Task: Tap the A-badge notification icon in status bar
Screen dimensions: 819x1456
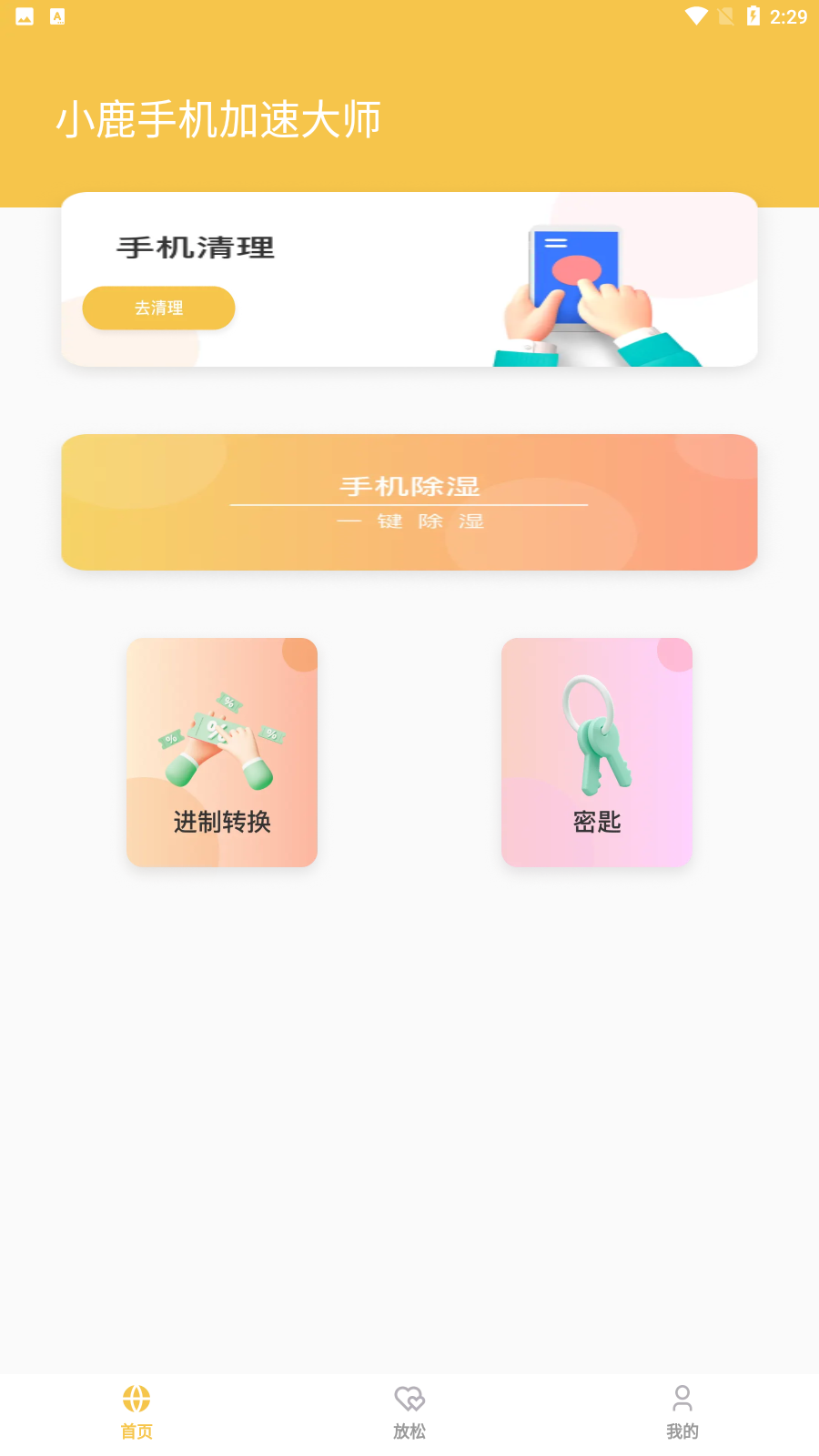Action: click(57, 15)
